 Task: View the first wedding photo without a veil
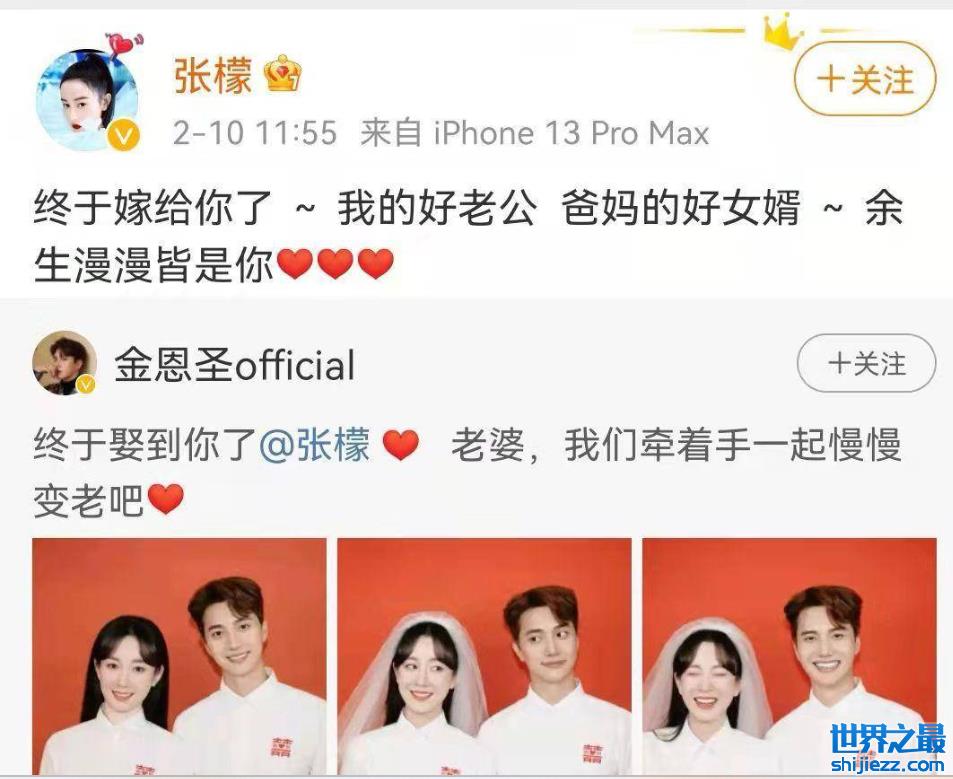(x=179, y=655)
